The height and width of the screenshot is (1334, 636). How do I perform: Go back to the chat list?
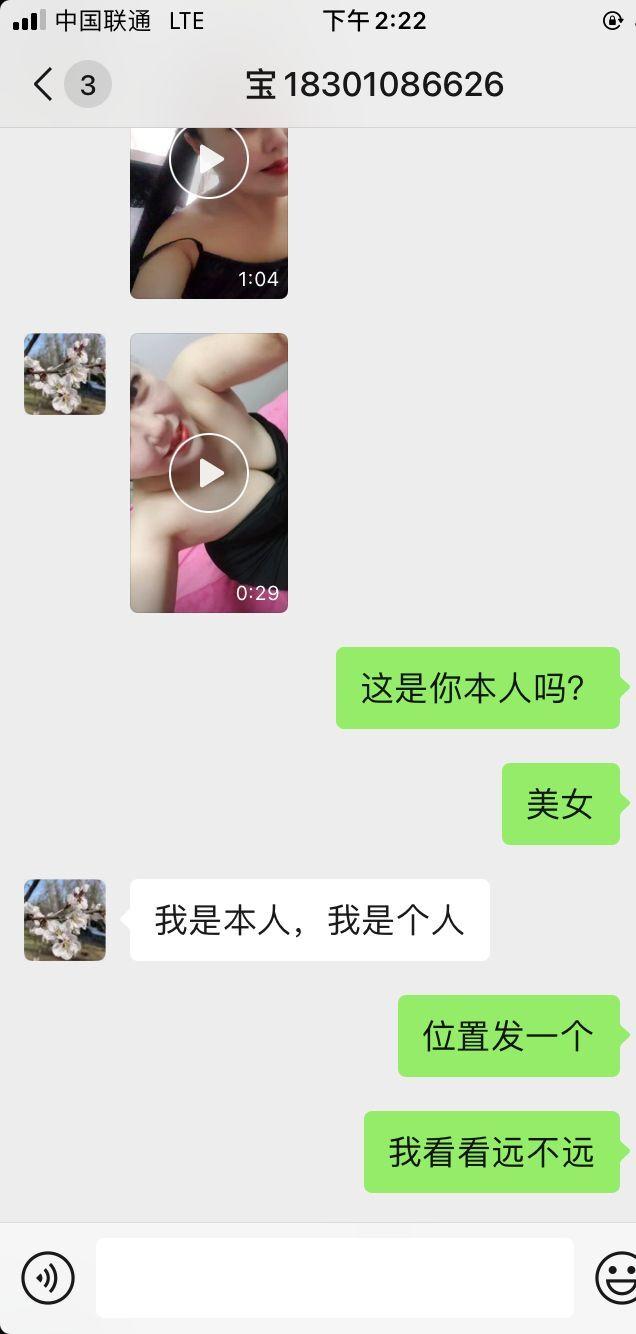[x=44, y=85]
